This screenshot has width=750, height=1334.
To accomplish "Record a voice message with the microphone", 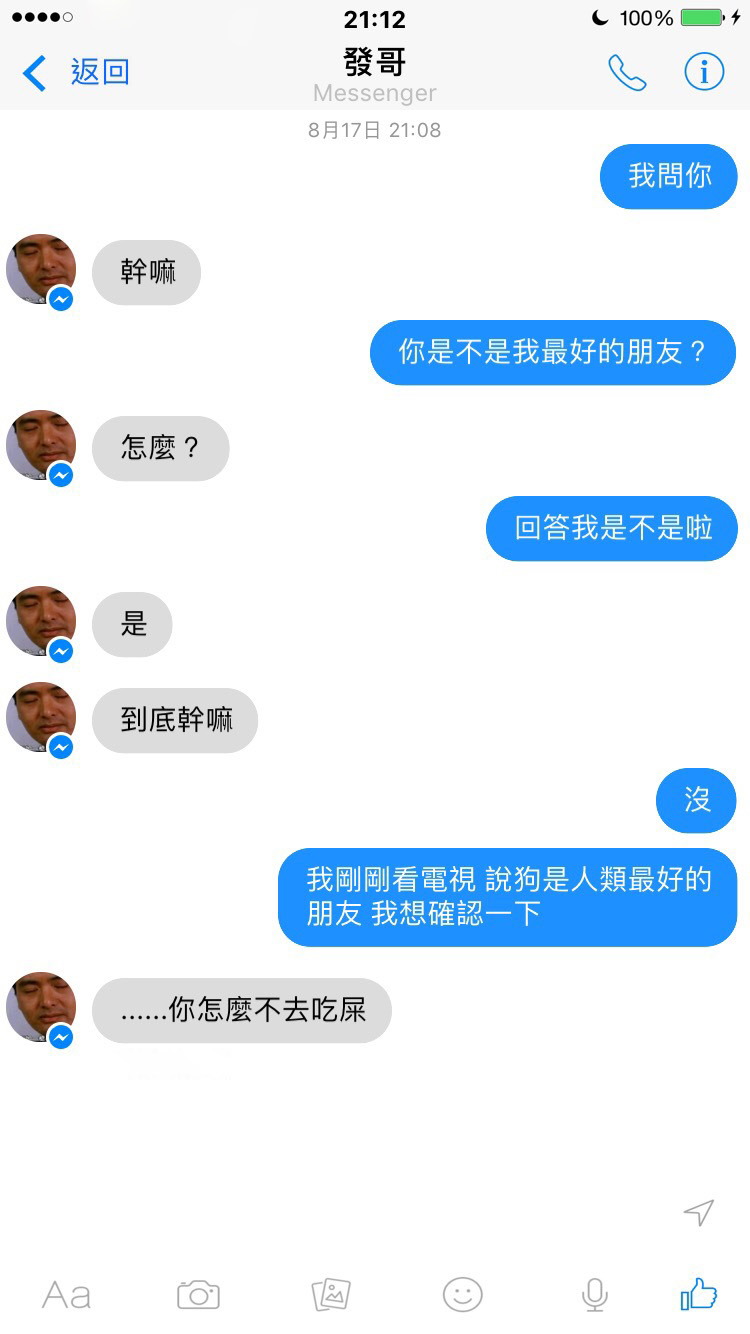I will [x=595, y=1295].
